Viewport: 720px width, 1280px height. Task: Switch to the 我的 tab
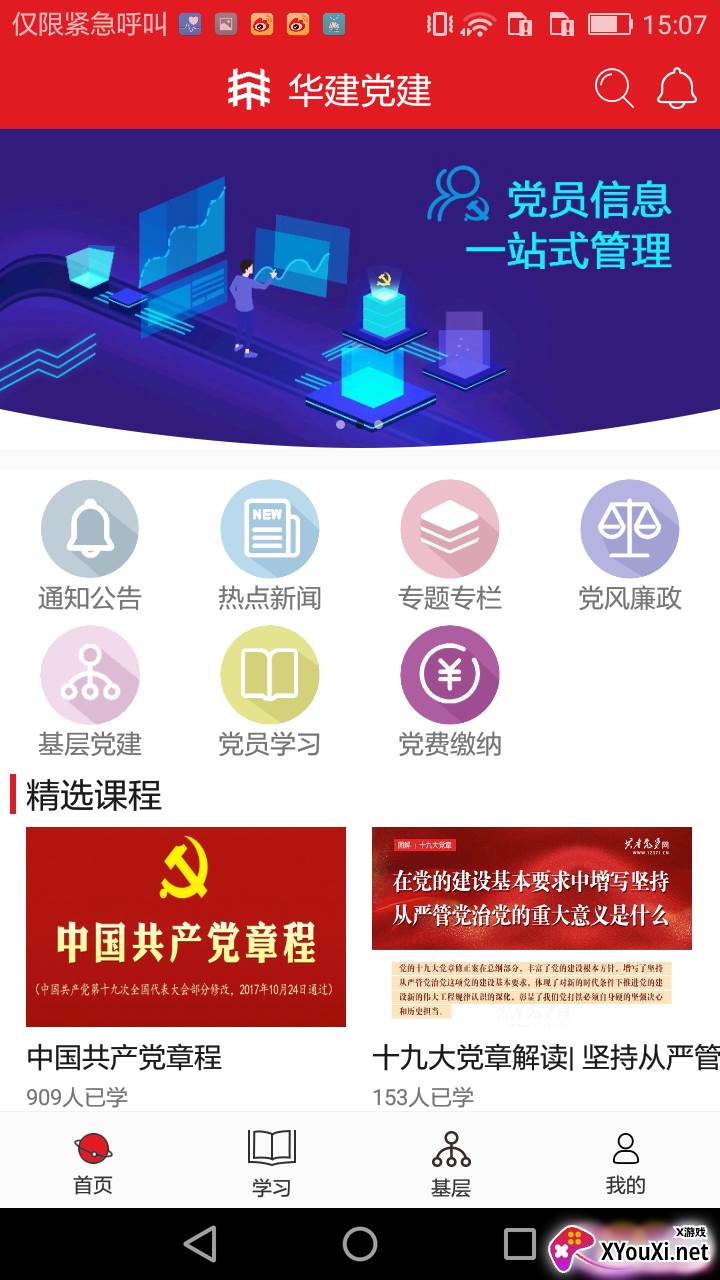(626, 1161)
